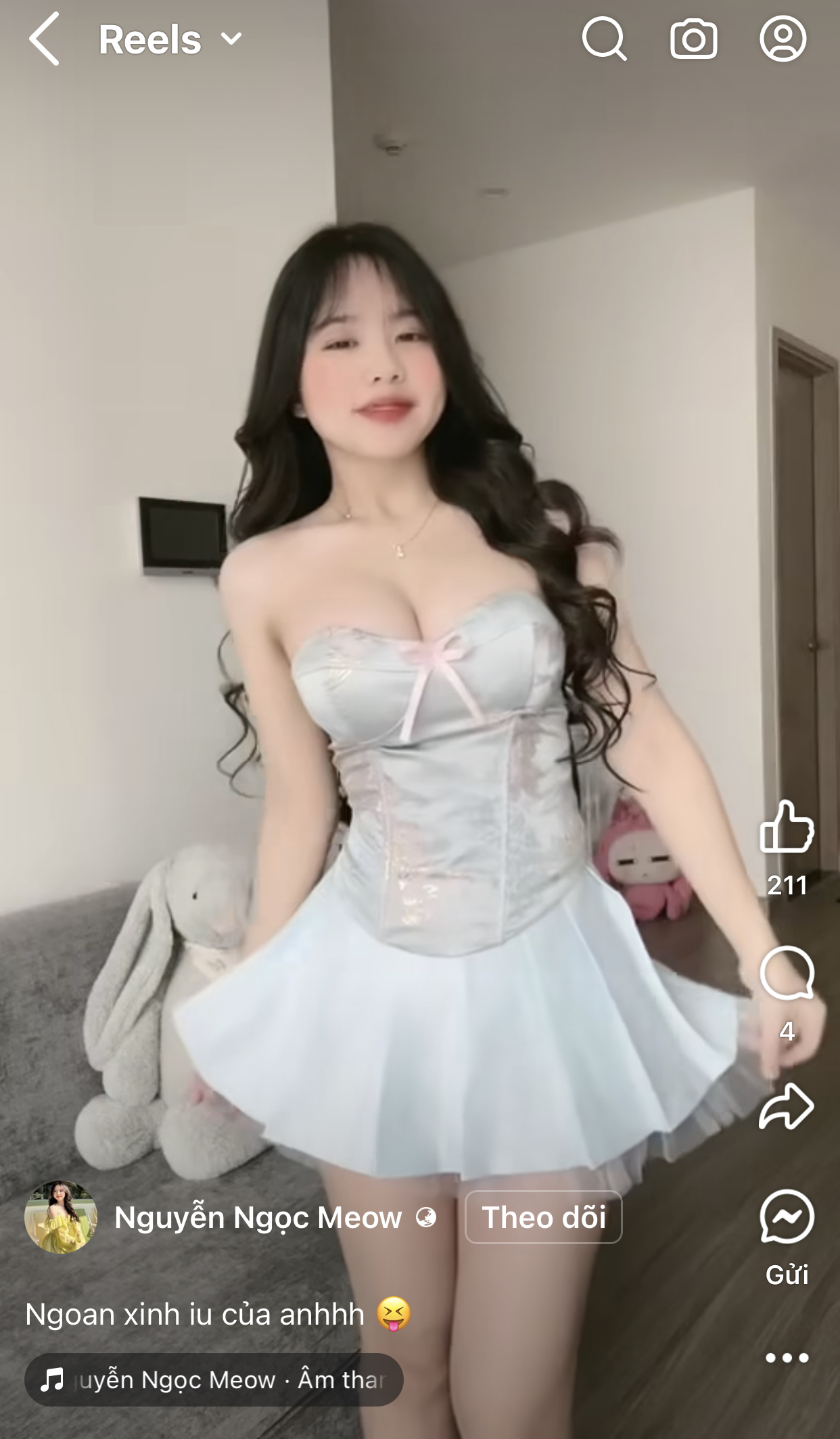Open the camera to create a reel

[693, 39]
